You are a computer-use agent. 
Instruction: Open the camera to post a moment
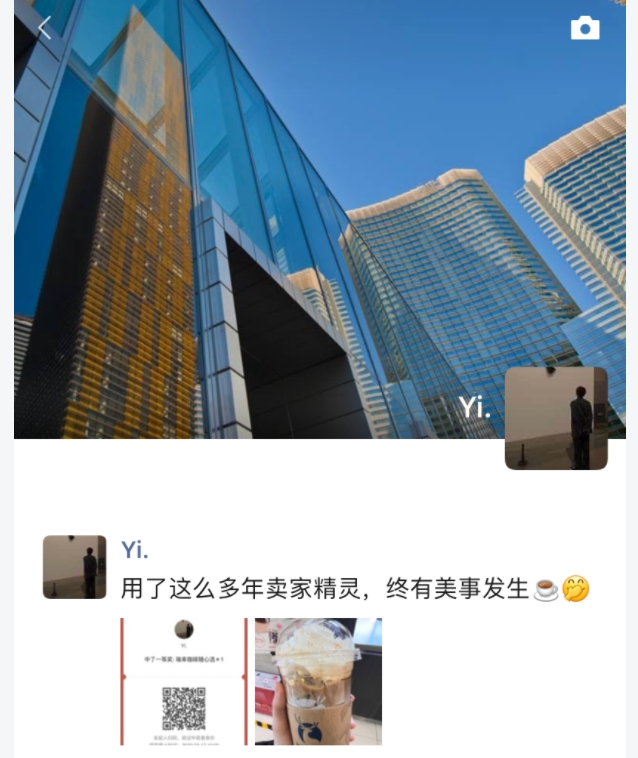point(585,28)
